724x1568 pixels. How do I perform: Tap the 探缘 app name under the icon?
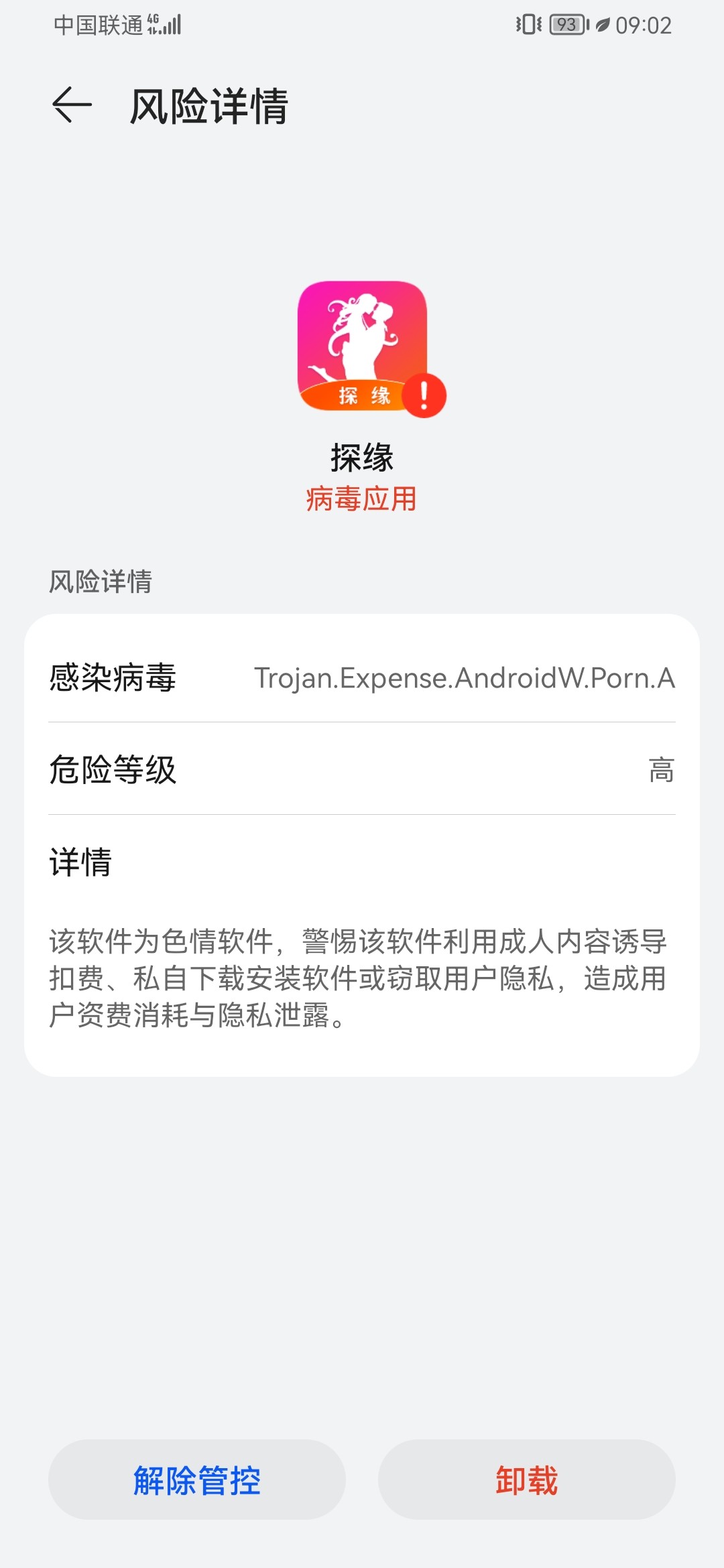(x=362, y=456)
